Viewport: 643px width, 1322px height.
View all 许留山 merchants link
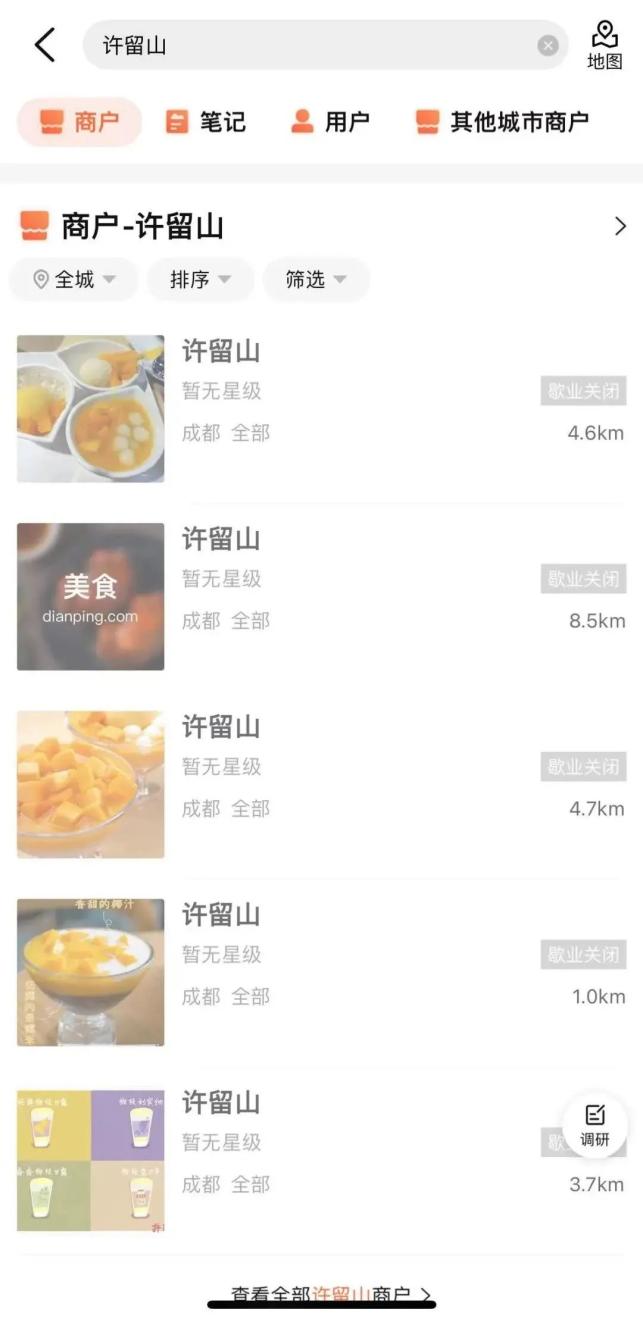(x=330, y=1295)
